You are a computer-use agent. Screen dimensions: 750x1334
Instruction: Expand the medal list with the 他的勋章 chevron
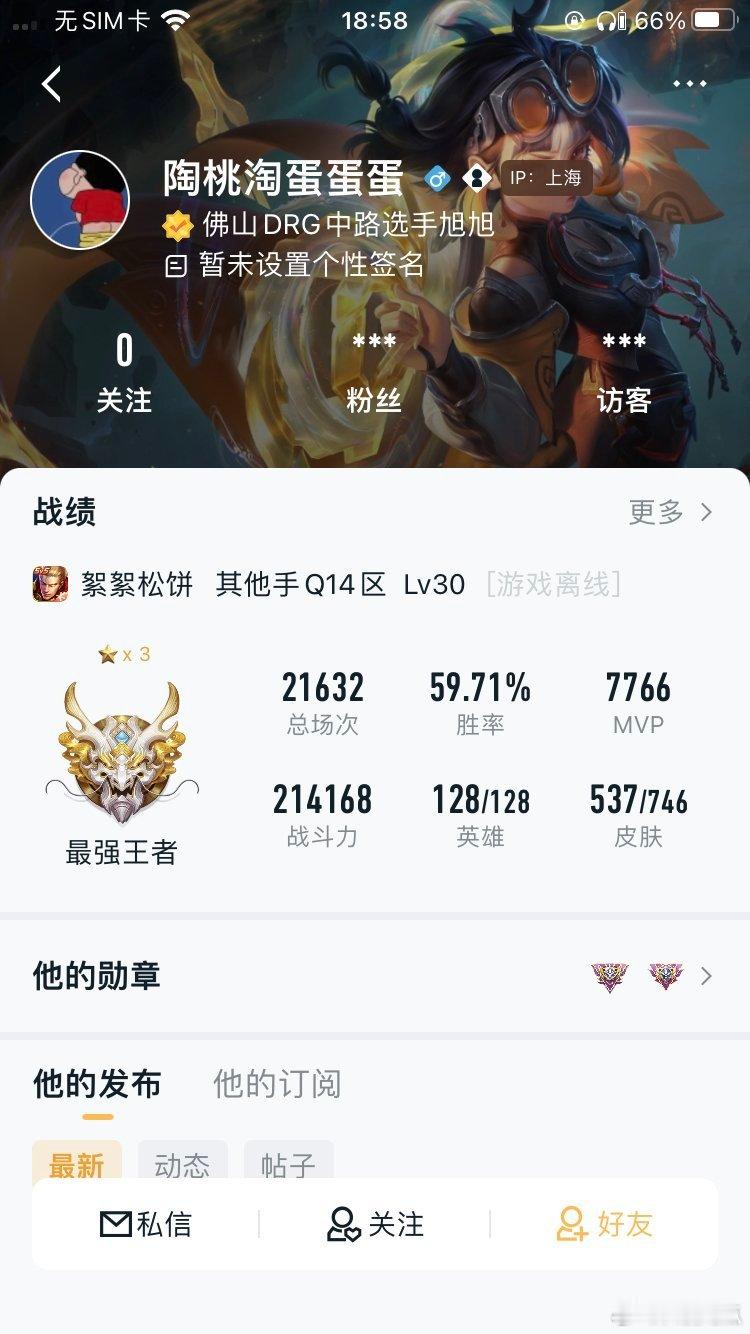click(x=707, y=976)
